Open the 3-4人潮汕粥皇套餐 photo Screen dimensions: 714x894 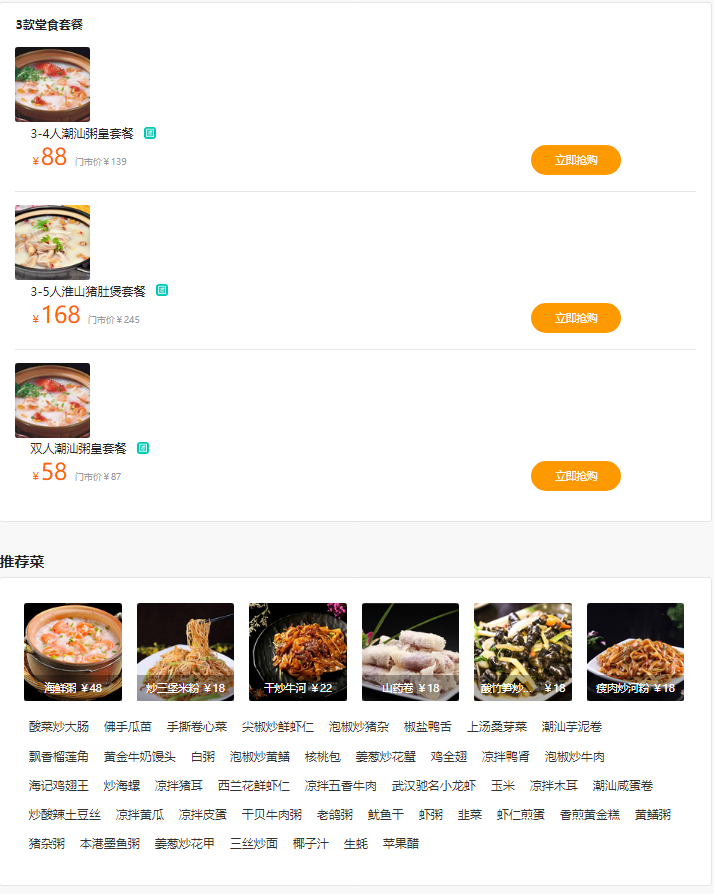(x=52, y=84)
